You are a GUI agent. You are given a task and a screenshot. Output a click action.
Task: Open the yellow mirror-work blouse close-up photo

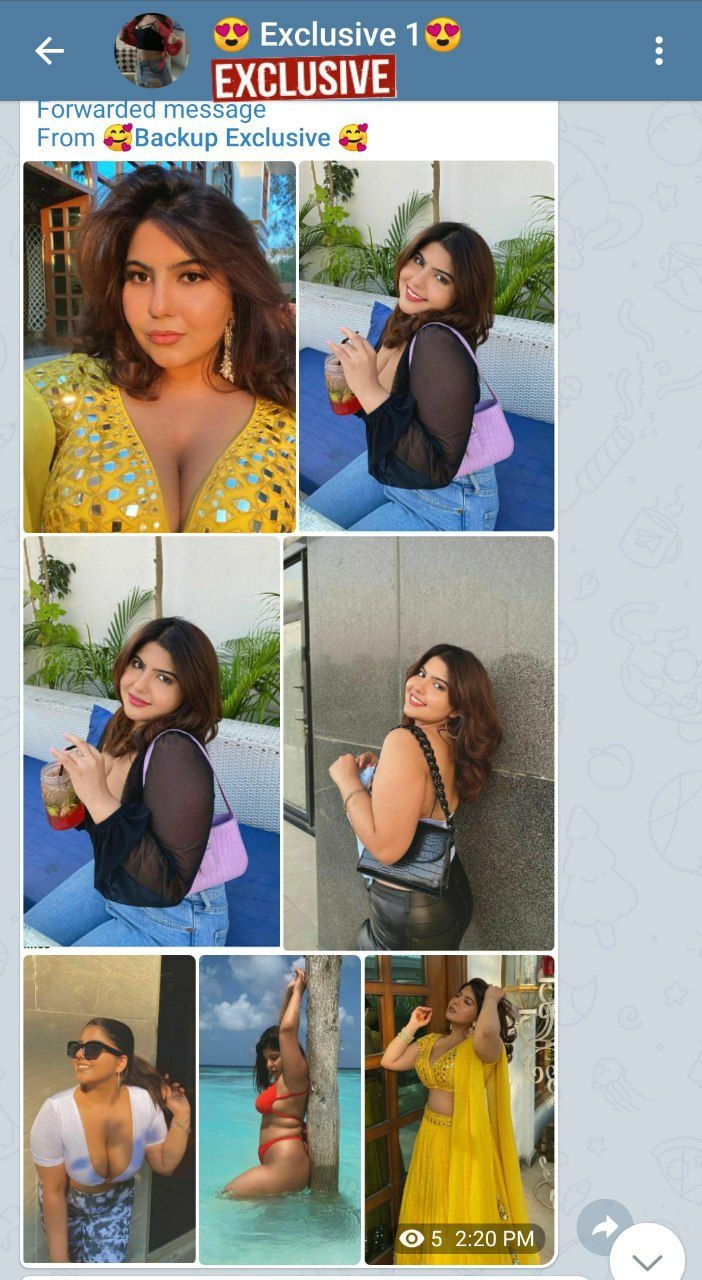160,346
